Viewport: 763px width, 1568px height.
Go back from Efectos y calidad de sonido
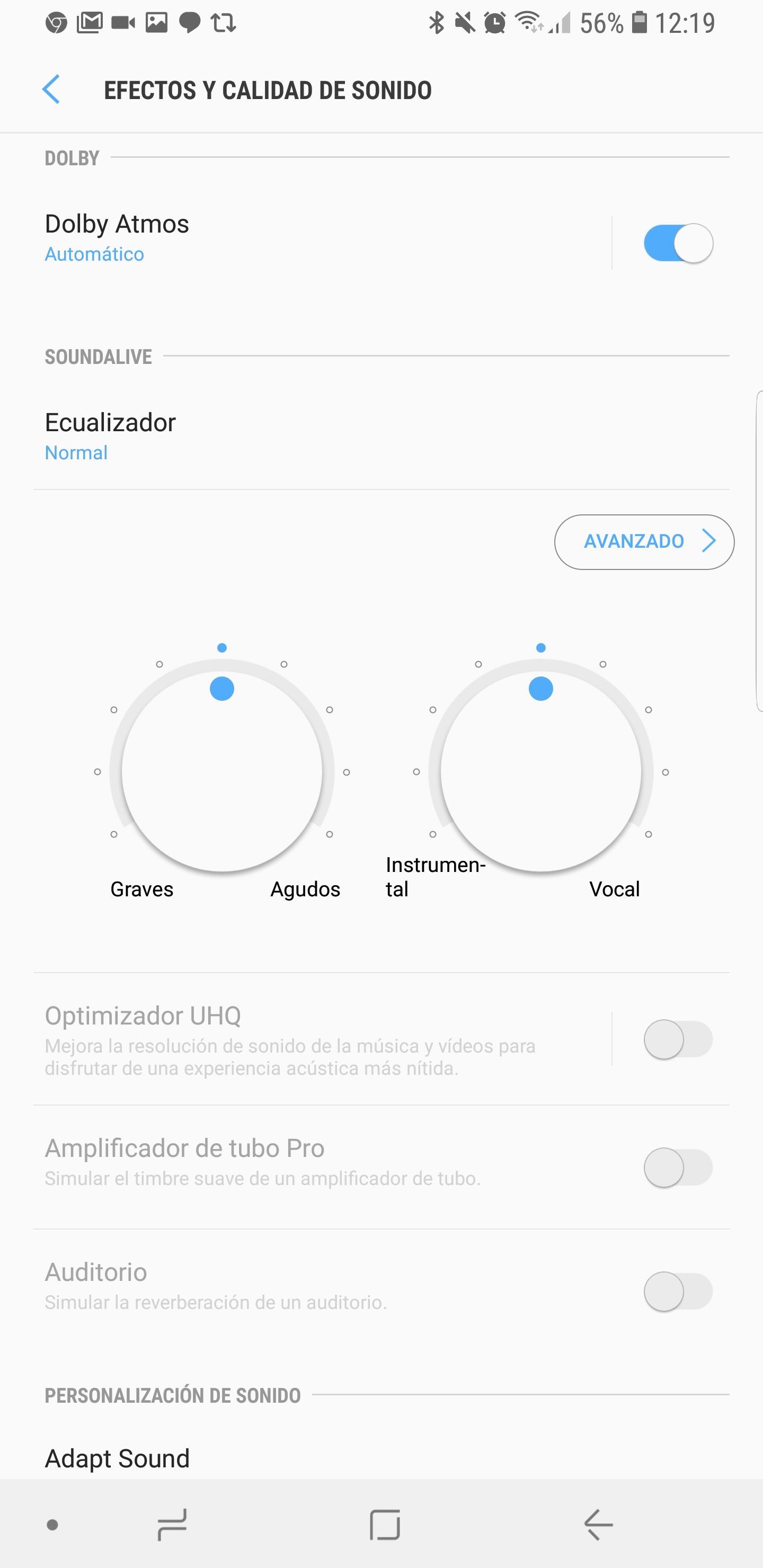(x=51, y=90)
